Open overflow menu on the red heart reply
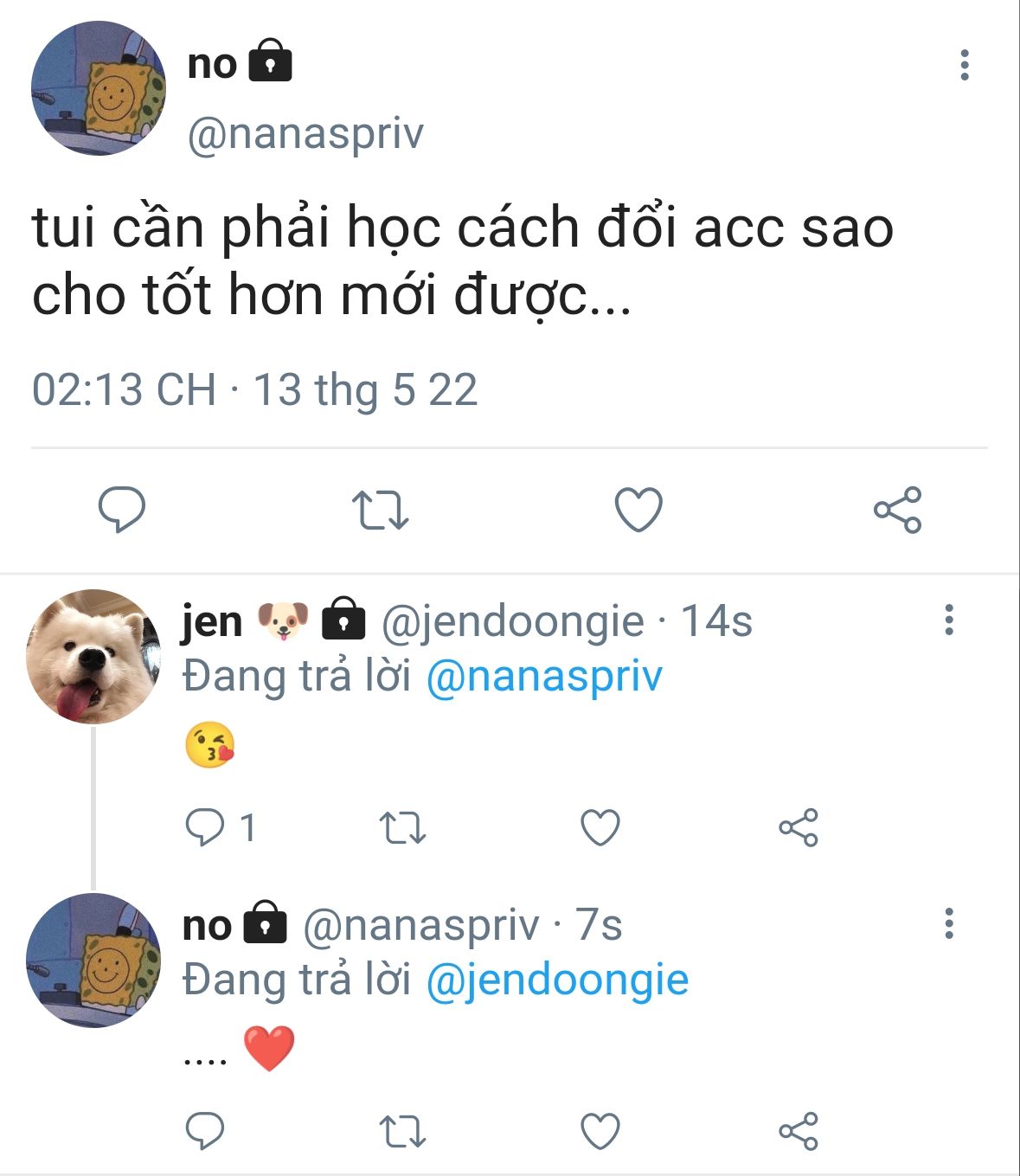Screen dimensions: 1020x1176 (949, 923)
